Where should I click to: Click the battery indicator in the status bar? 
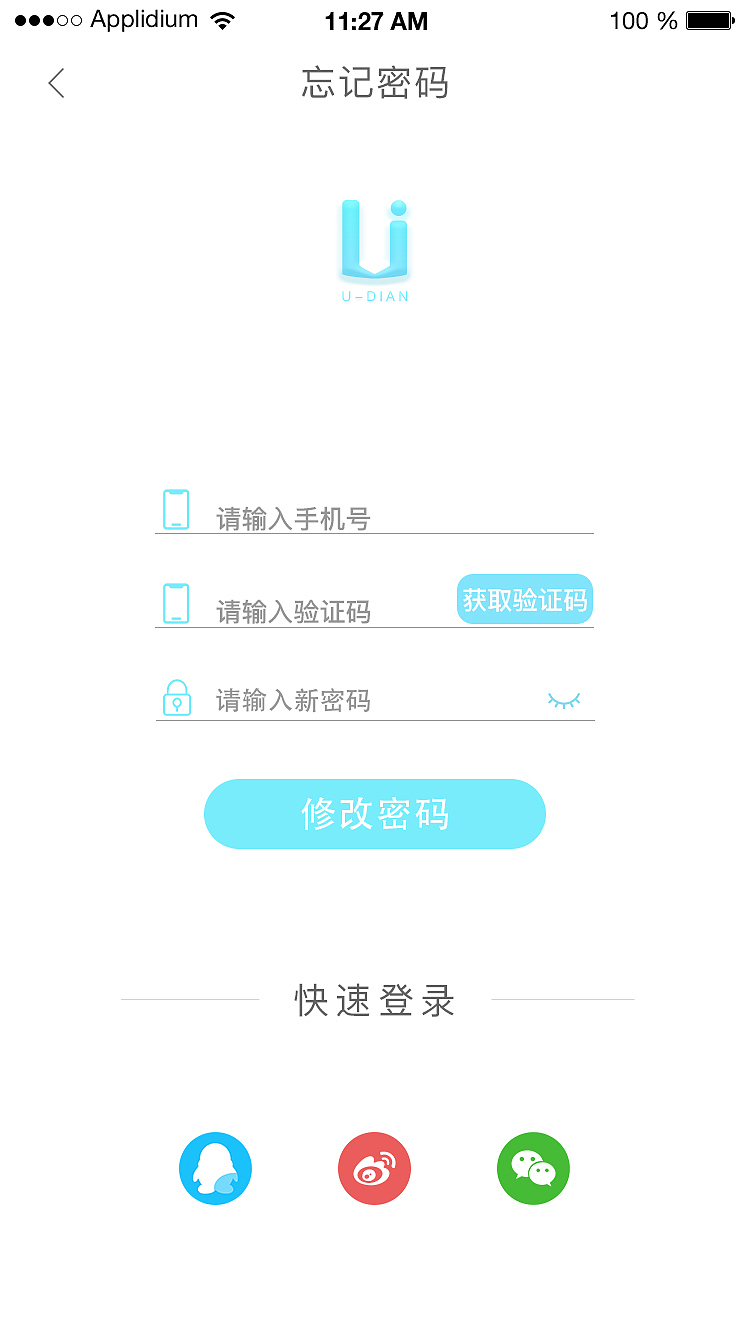point(710,19)
